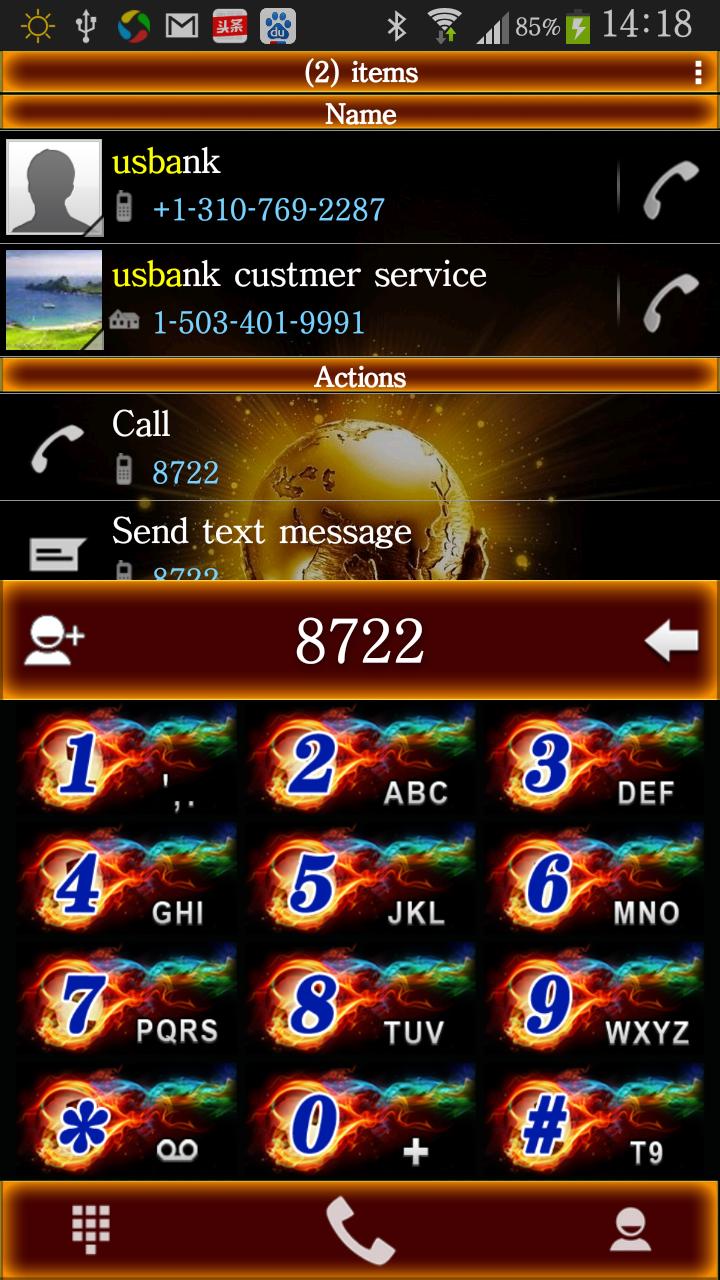Open the overflow menu
The width and height of the screenshot is (720, 1280).
[x=697, y=73]
